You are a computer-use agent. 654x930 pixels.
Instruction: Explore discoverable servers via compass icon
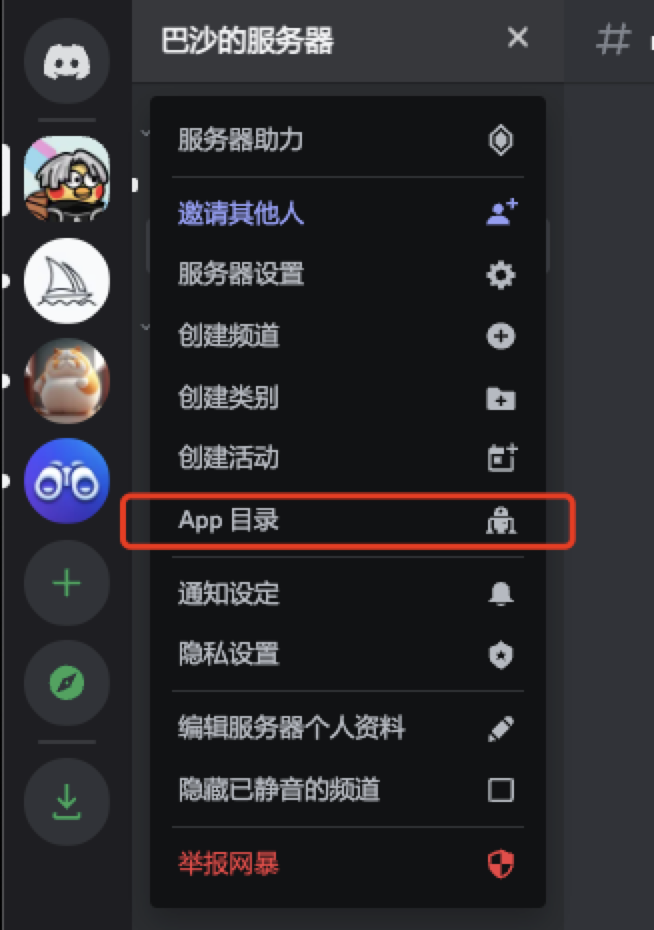click(x=67, y=684)
